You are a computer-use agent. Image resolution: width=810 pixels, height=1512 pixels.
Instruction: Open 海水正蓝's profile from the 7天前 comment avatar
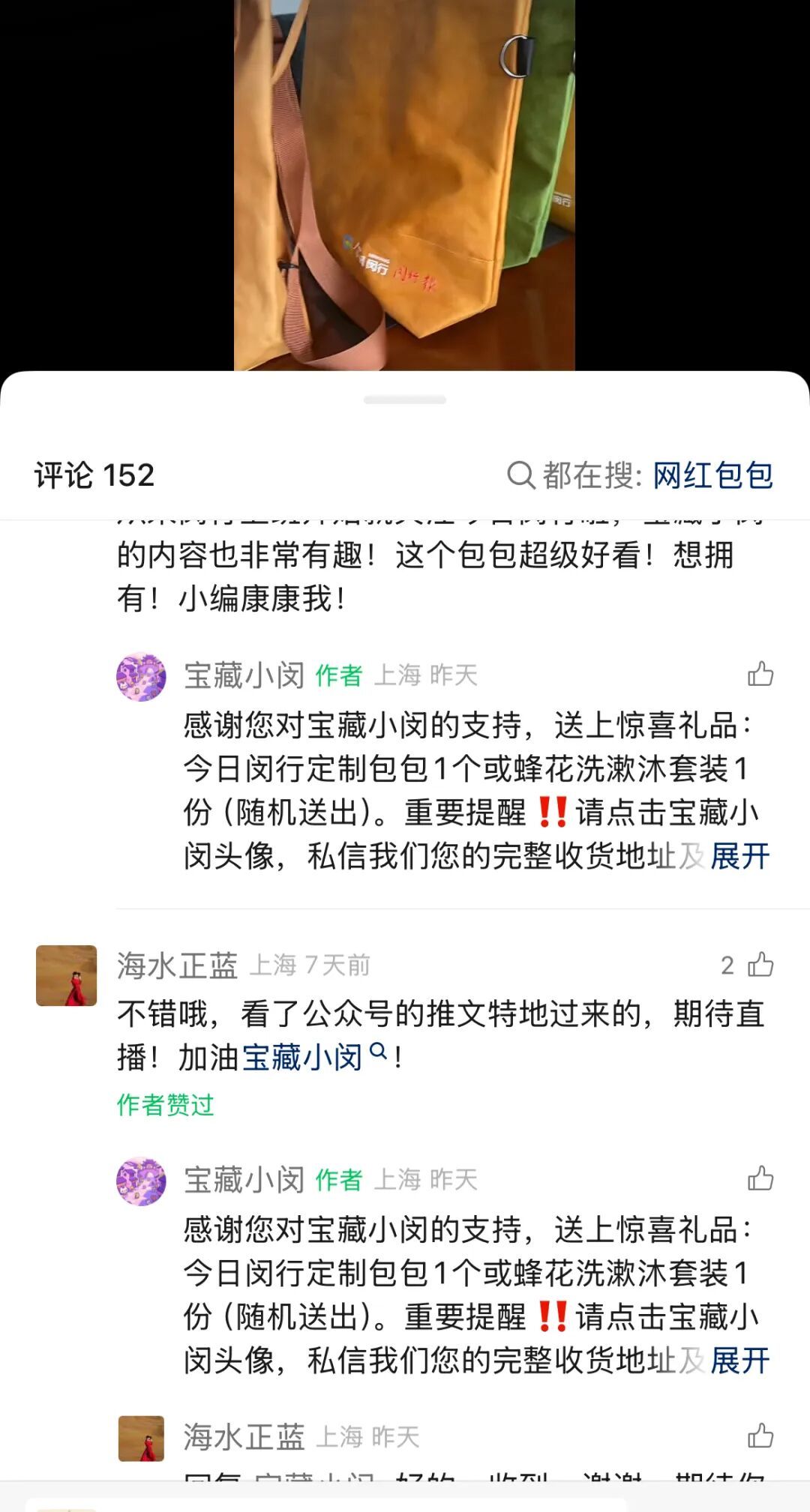[67, 975]
